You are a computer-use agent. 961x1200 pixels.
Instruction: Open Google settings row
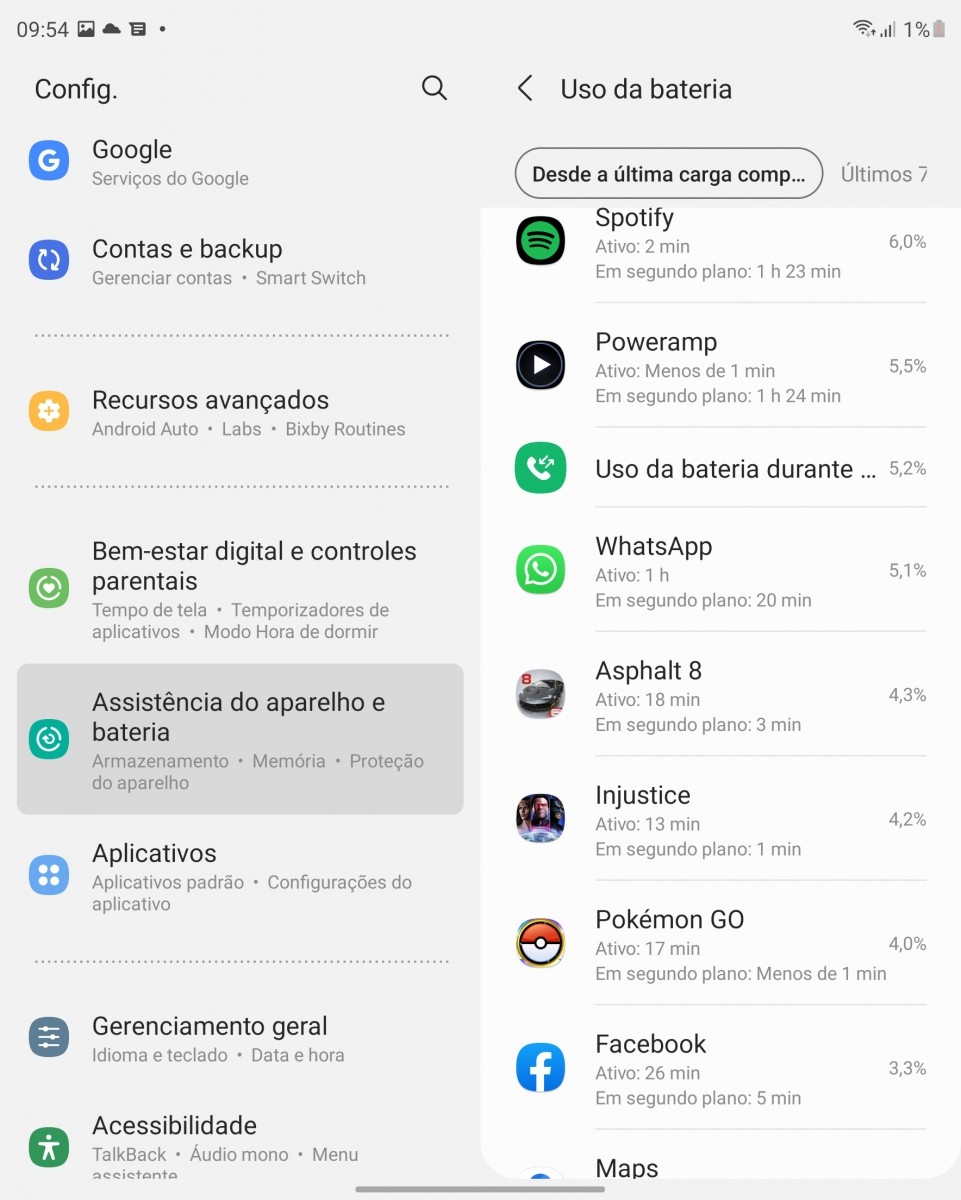point(240,162)
